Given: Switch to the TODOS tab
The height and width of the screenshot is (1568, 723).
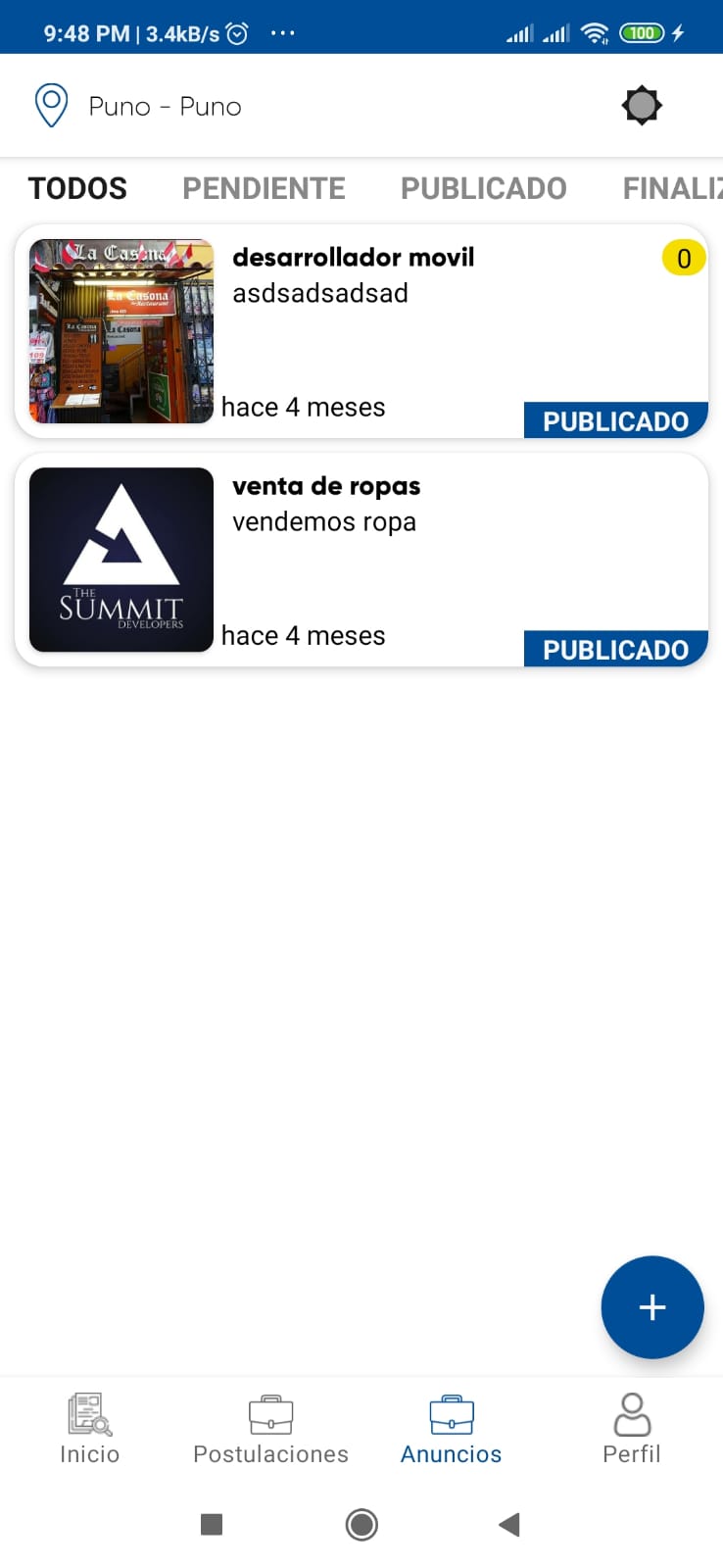Looking at the screenshot, I should click(77, 188).
